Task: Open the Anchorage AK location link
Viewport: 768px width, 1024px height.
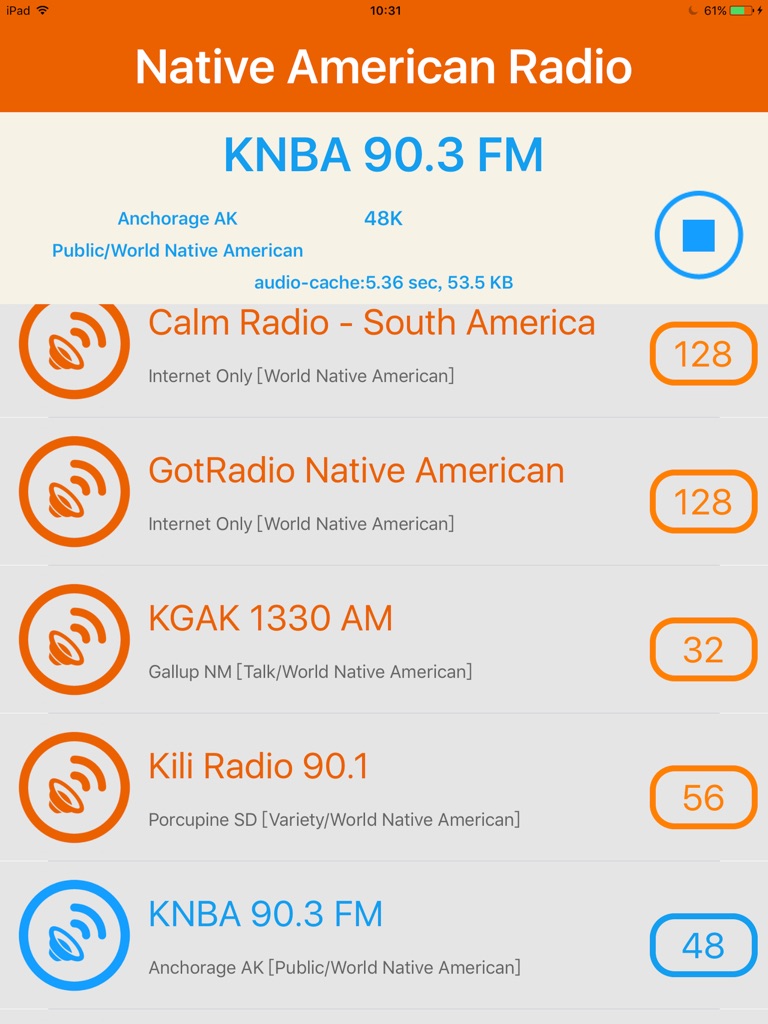Action: click(177, 218)
